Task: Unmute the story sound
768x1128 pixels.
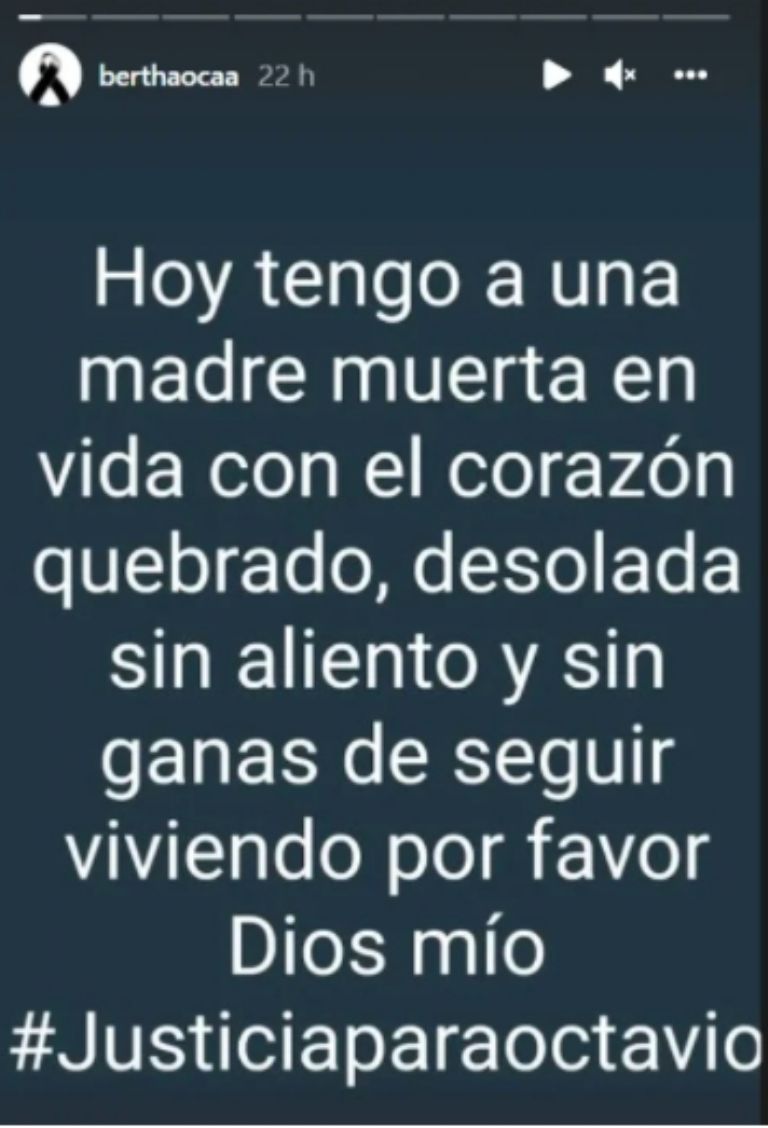Action: [620, 75]
